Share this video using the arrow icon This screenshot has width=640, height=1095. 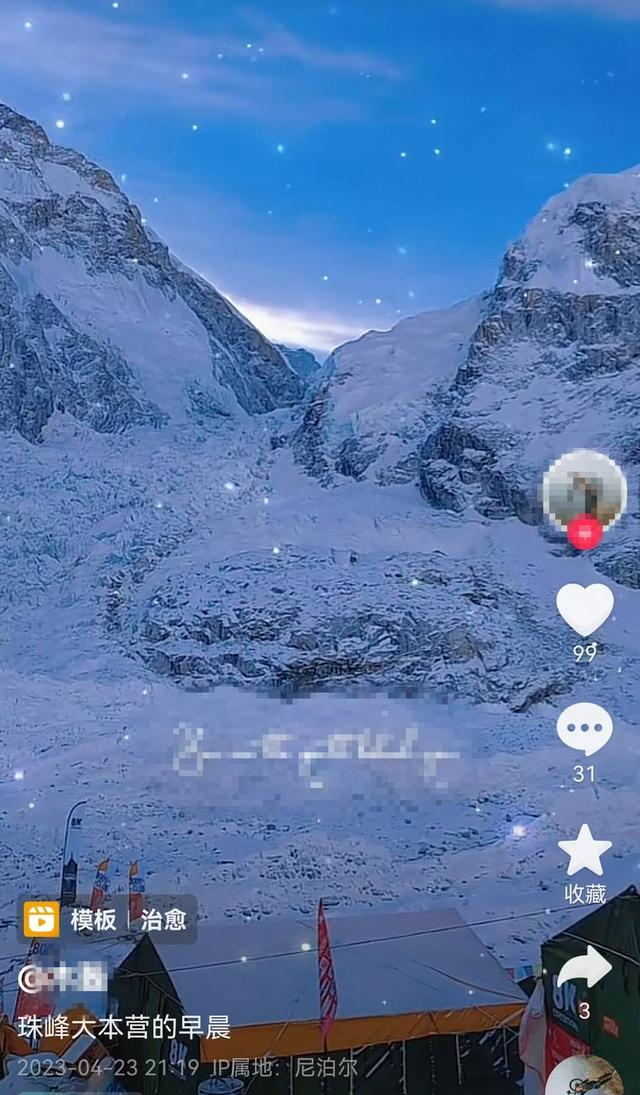click(584, 969)
